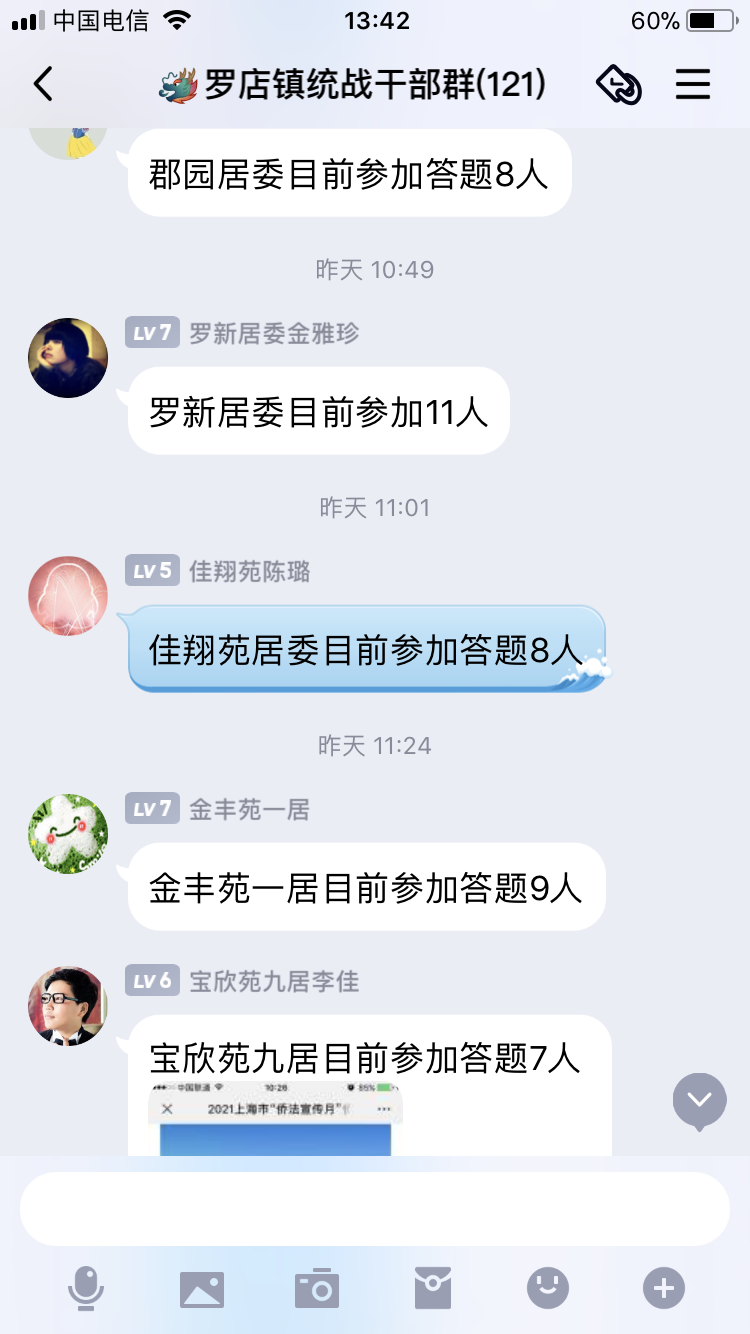750x1334 pixels.
Task: Open the group chat menu
Action: (x=692, y=85)
